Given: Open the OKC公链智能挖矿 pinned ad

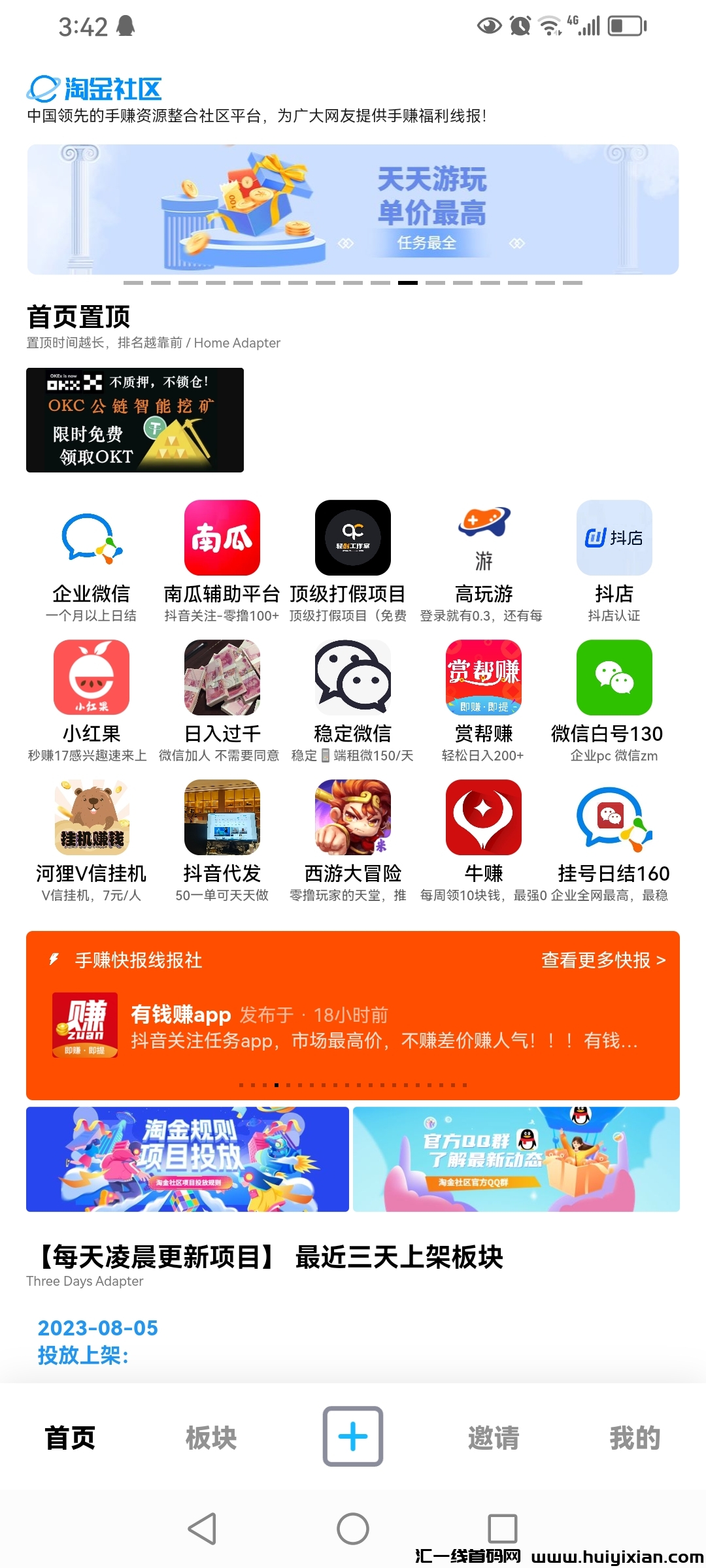Looking at the screenshot, I should [x=135, y=420].
